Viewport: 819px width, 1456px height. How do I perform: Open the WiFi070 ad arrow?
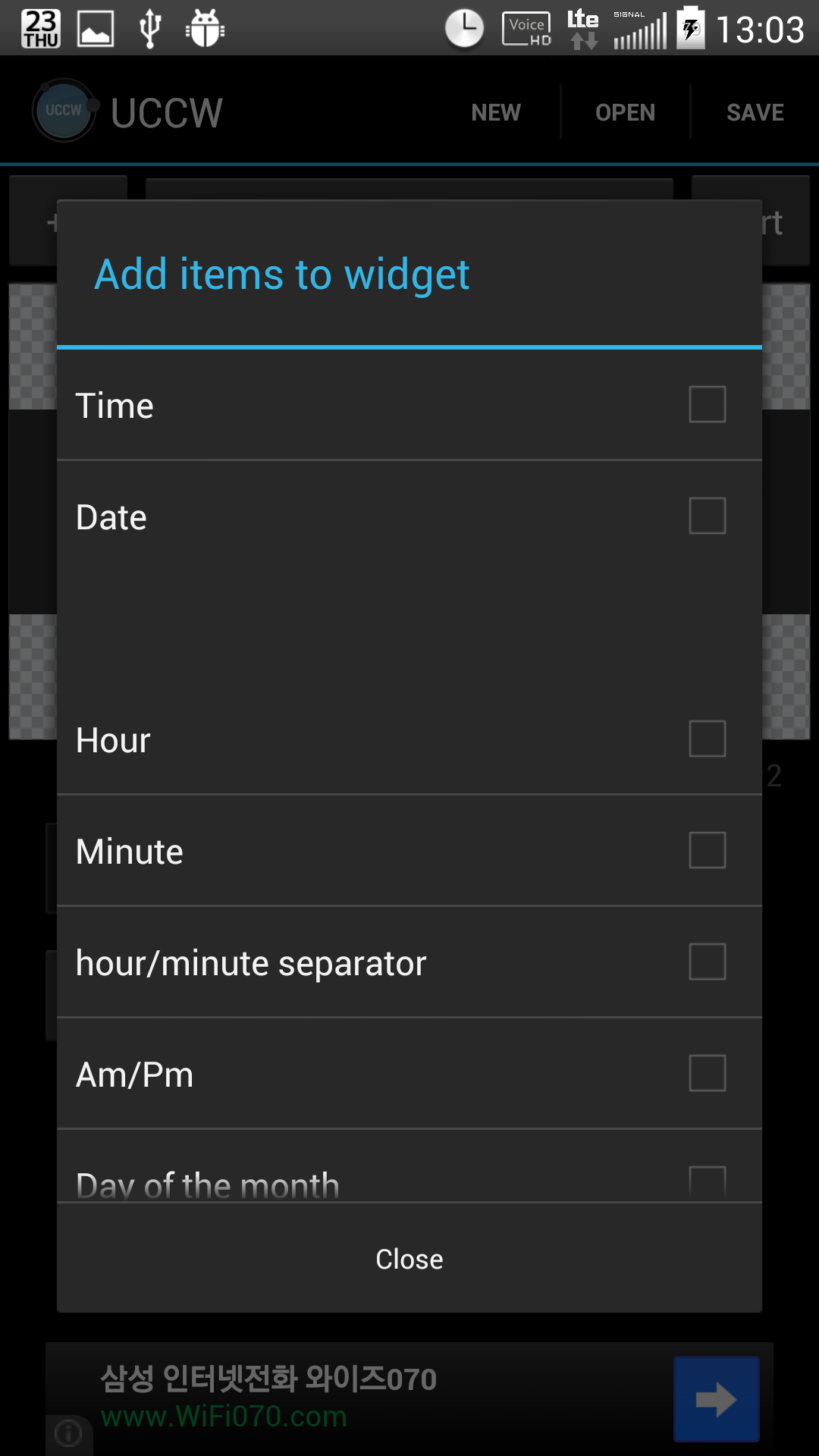(x=716, y=1399)
